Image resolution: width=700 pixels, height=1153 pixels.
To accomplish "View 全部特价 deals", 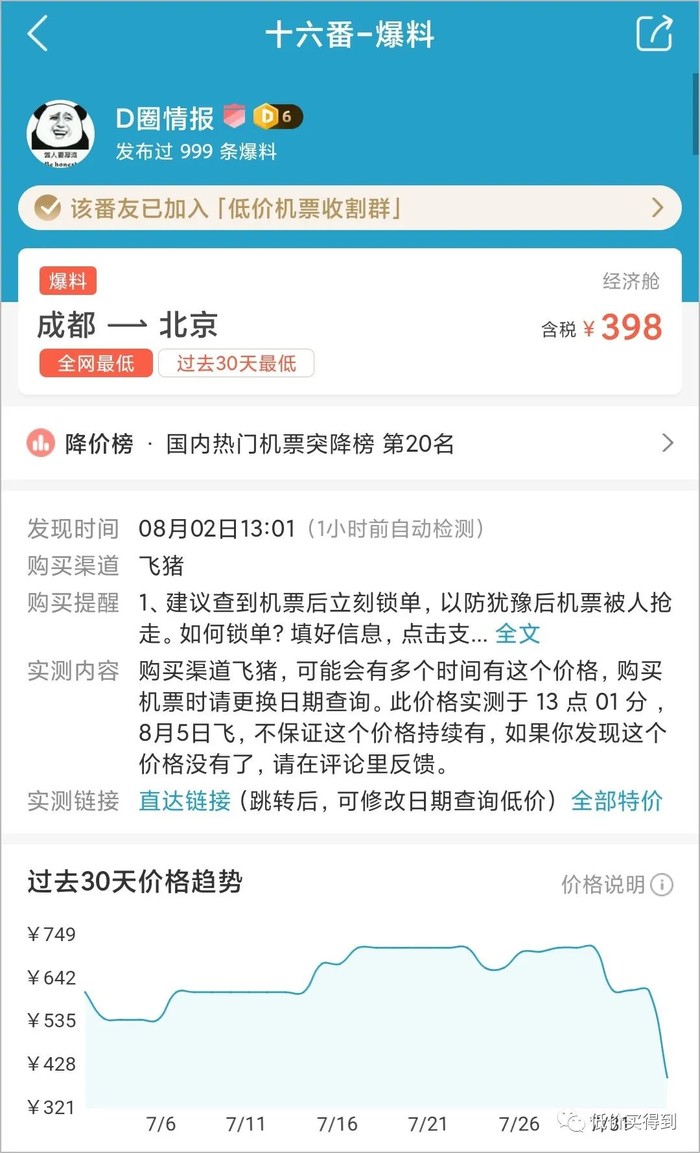I will click(x=616, y=800).
